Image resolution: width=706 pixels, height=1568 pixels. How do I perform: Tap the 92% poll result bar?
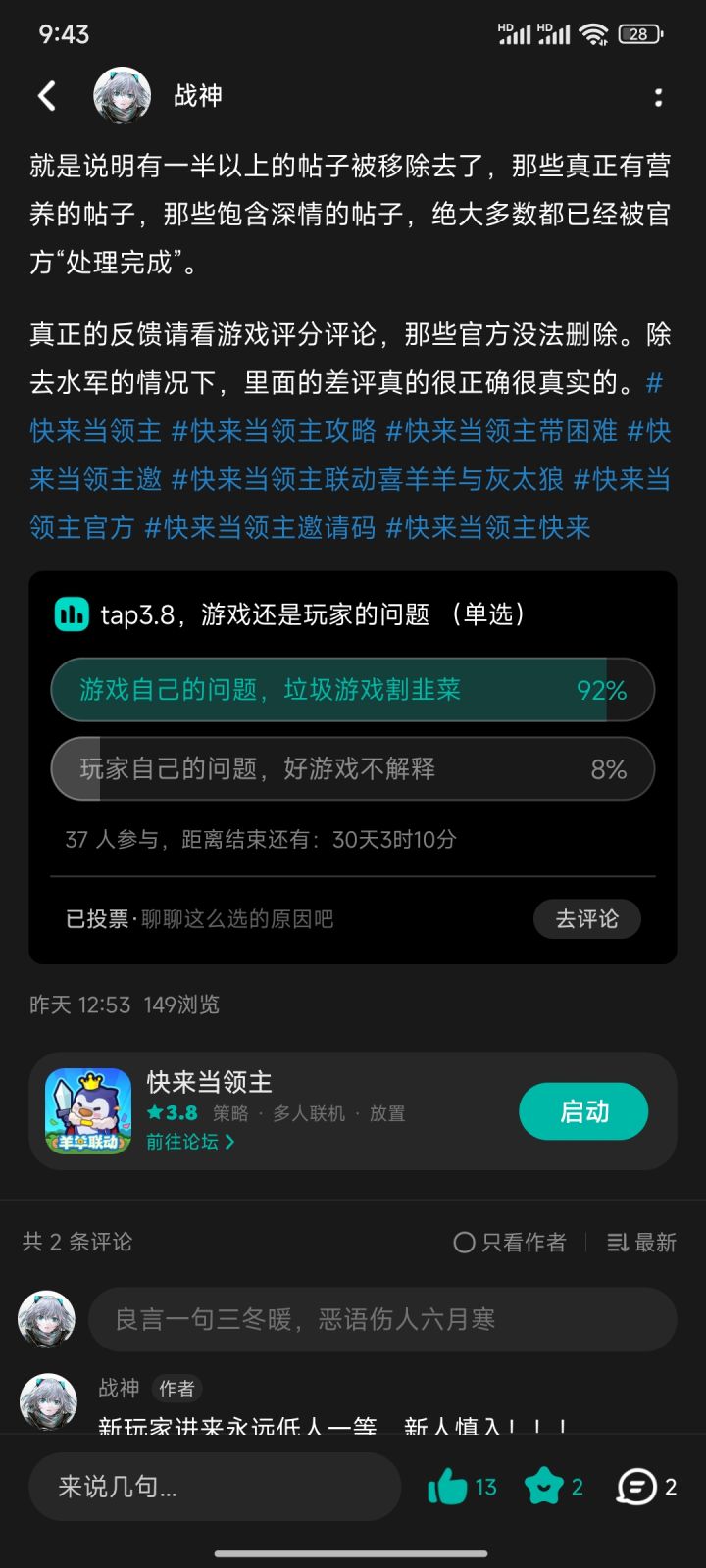coord(606,690)
